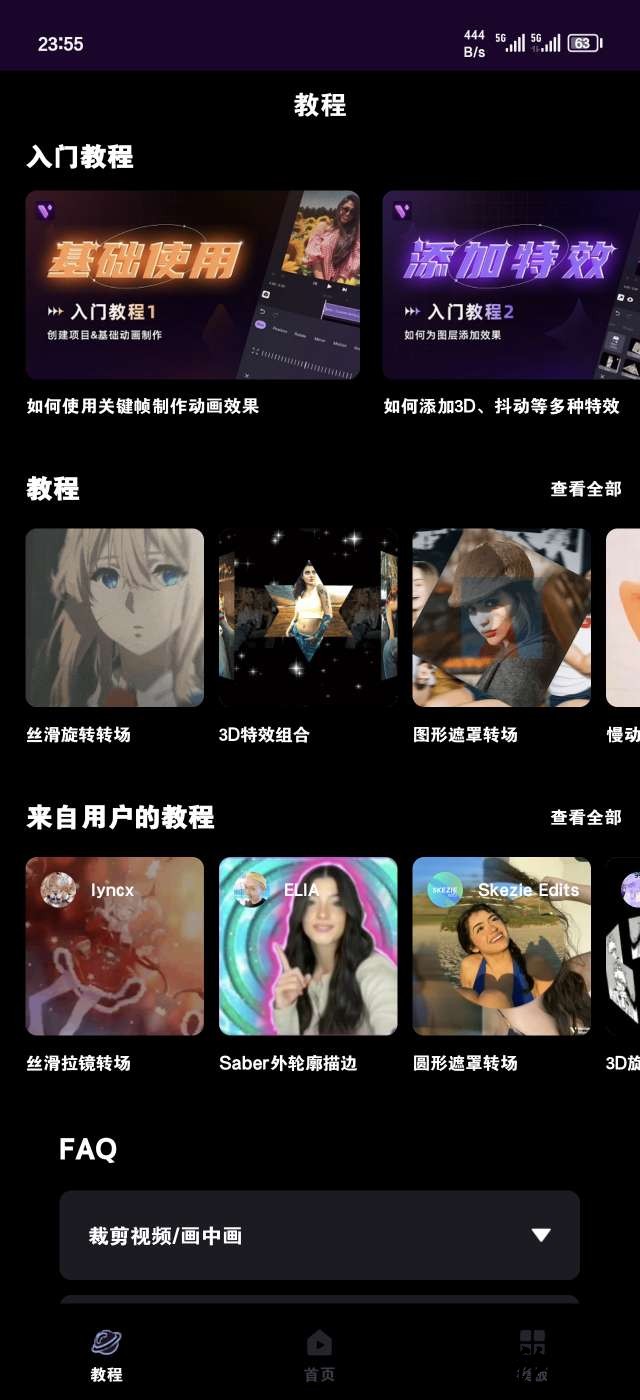Tap 查看全部 next to 来自用户的教程
Screen dimensions: 640x1400
click(585, 817)
